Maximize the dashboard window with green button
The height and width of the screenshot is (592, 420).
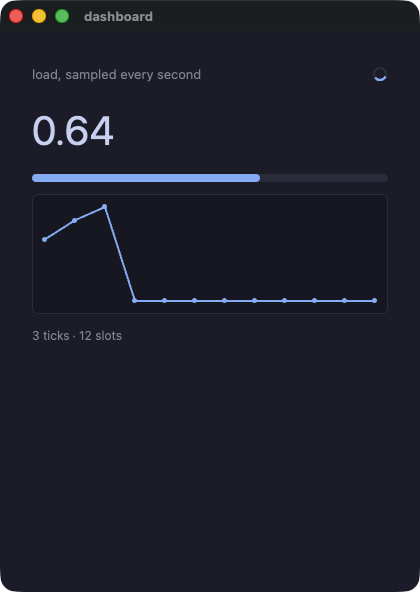click(62, 16)
